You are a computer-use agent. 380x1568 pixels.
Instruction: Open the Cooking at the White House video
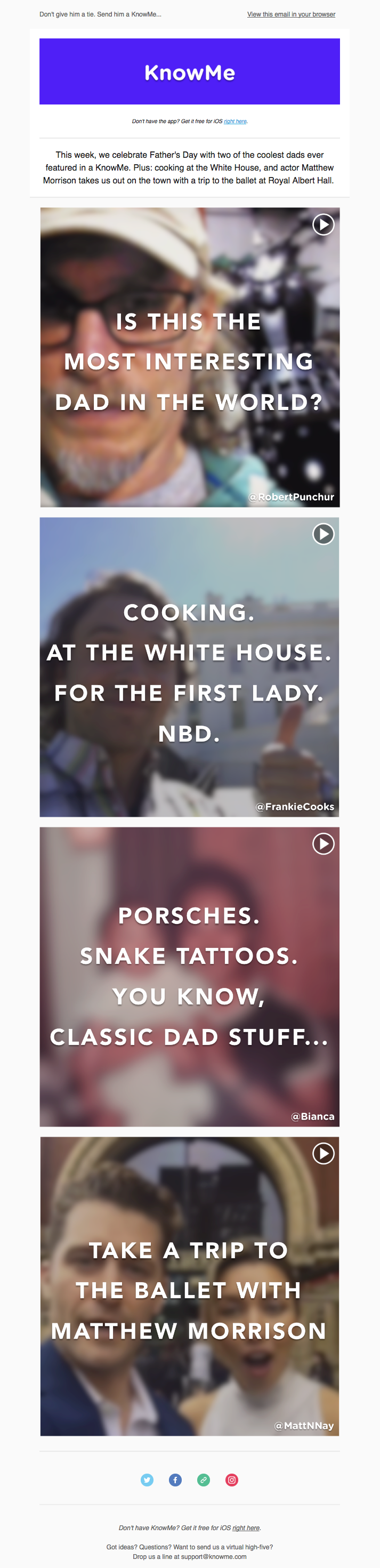[x=323, y=534]
